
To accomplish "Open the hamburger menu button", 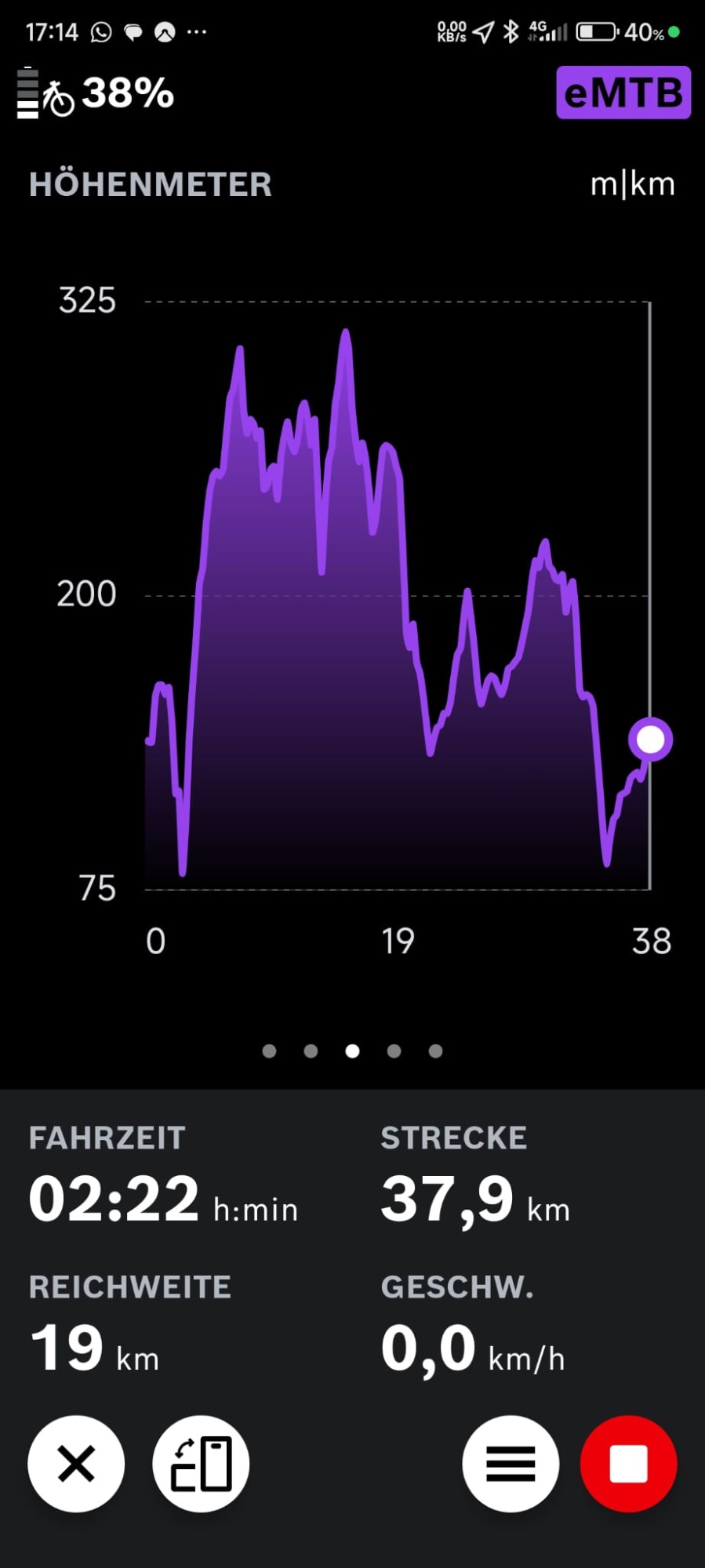I will (511, 1464).
